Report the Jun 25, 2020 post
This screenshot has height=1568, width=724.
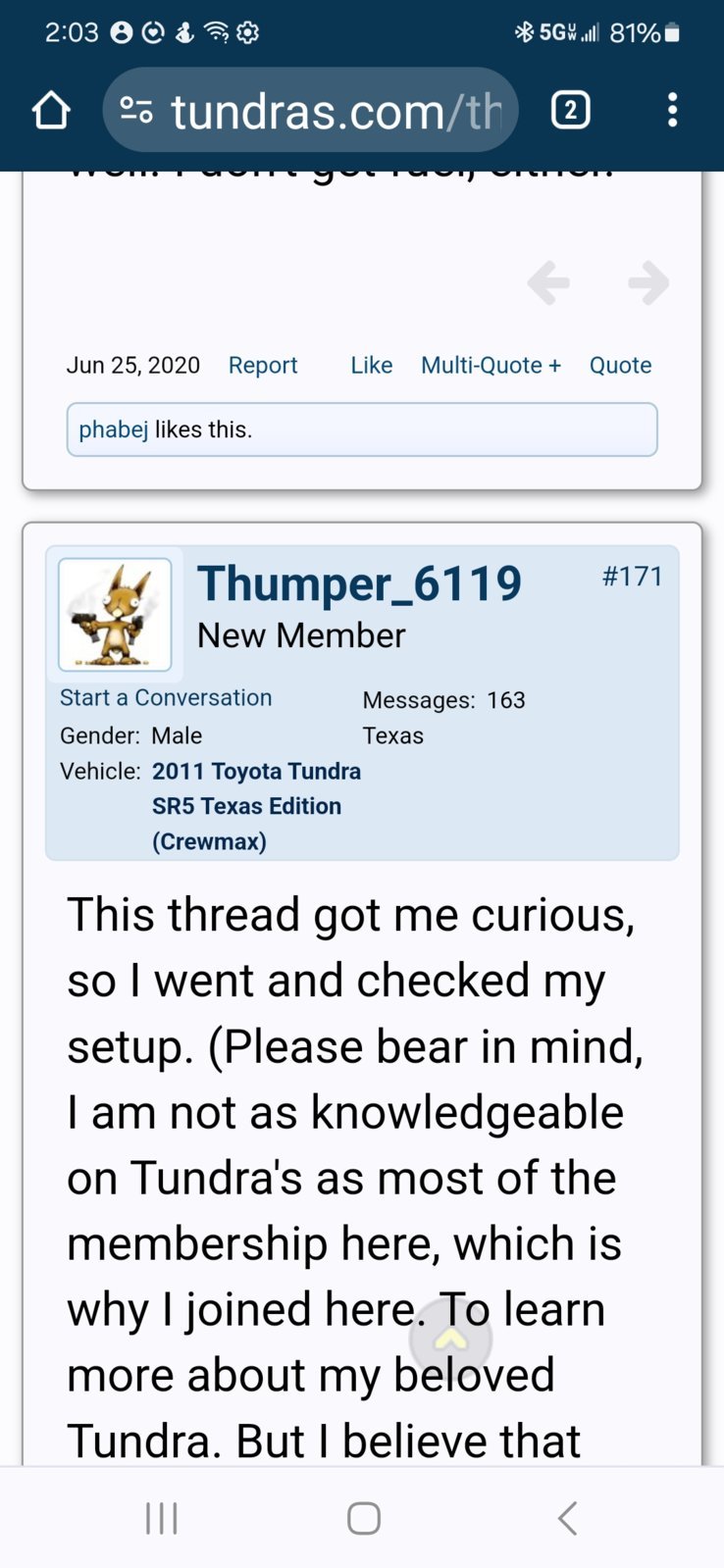pos(263,365)
